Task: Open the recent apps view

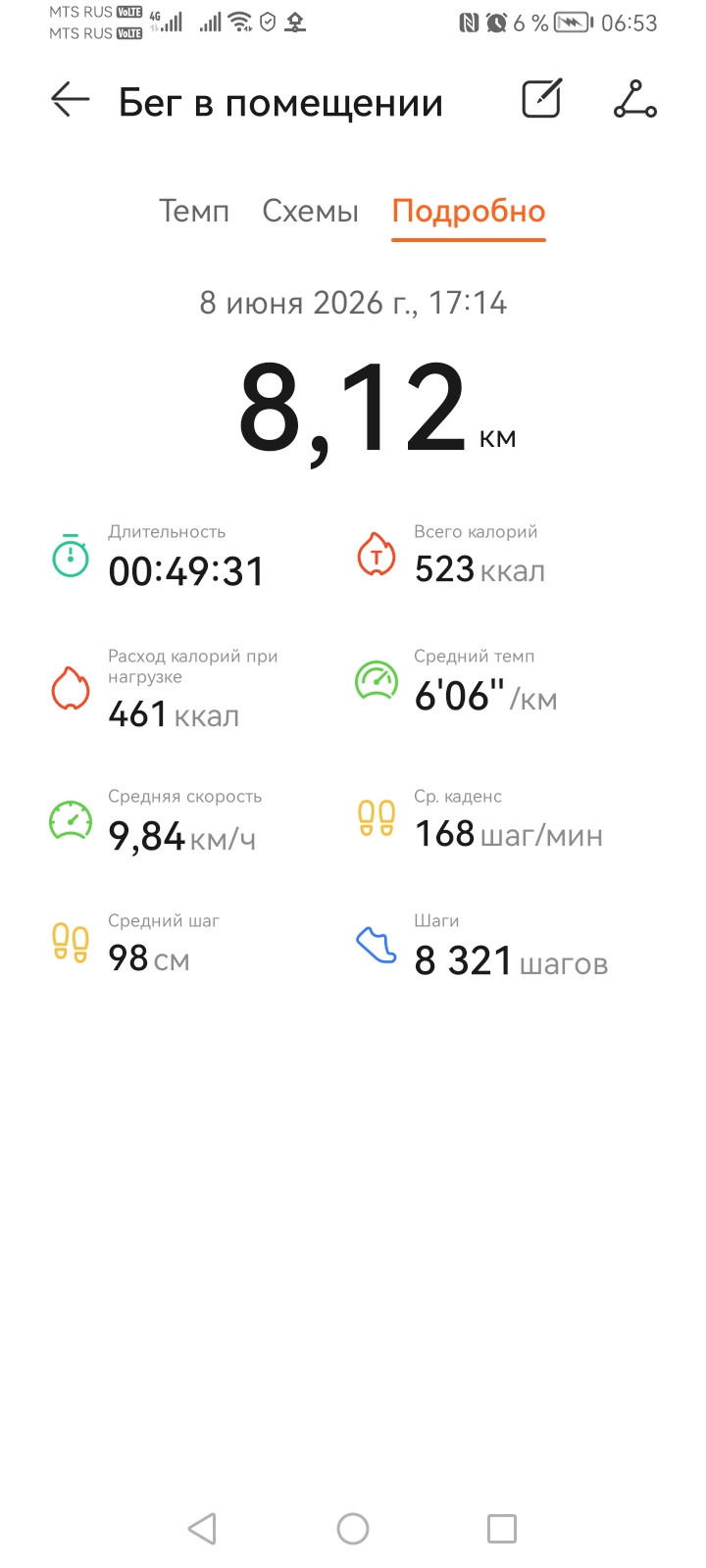Action: (x=502, y=1528)
